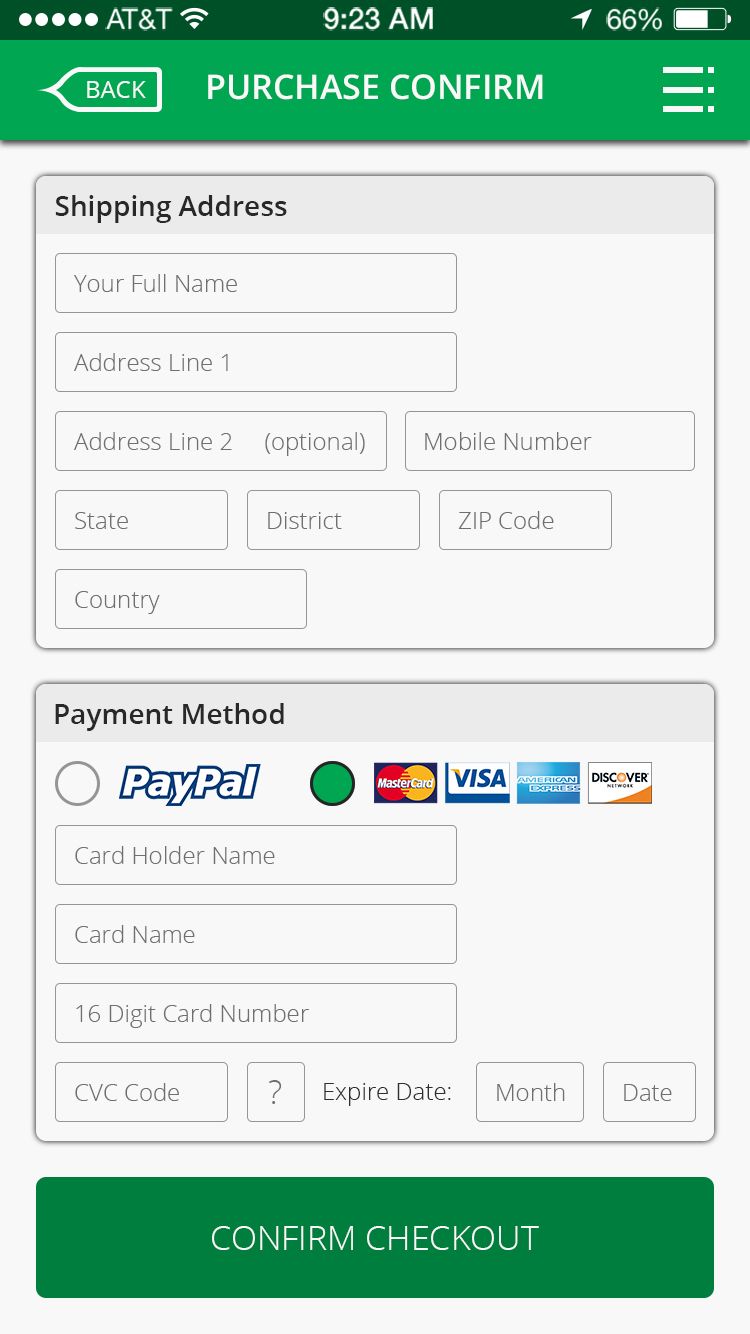The image size is (750, 1334).
Task: Select the Address Line 1 field
Action: (255, 362)
